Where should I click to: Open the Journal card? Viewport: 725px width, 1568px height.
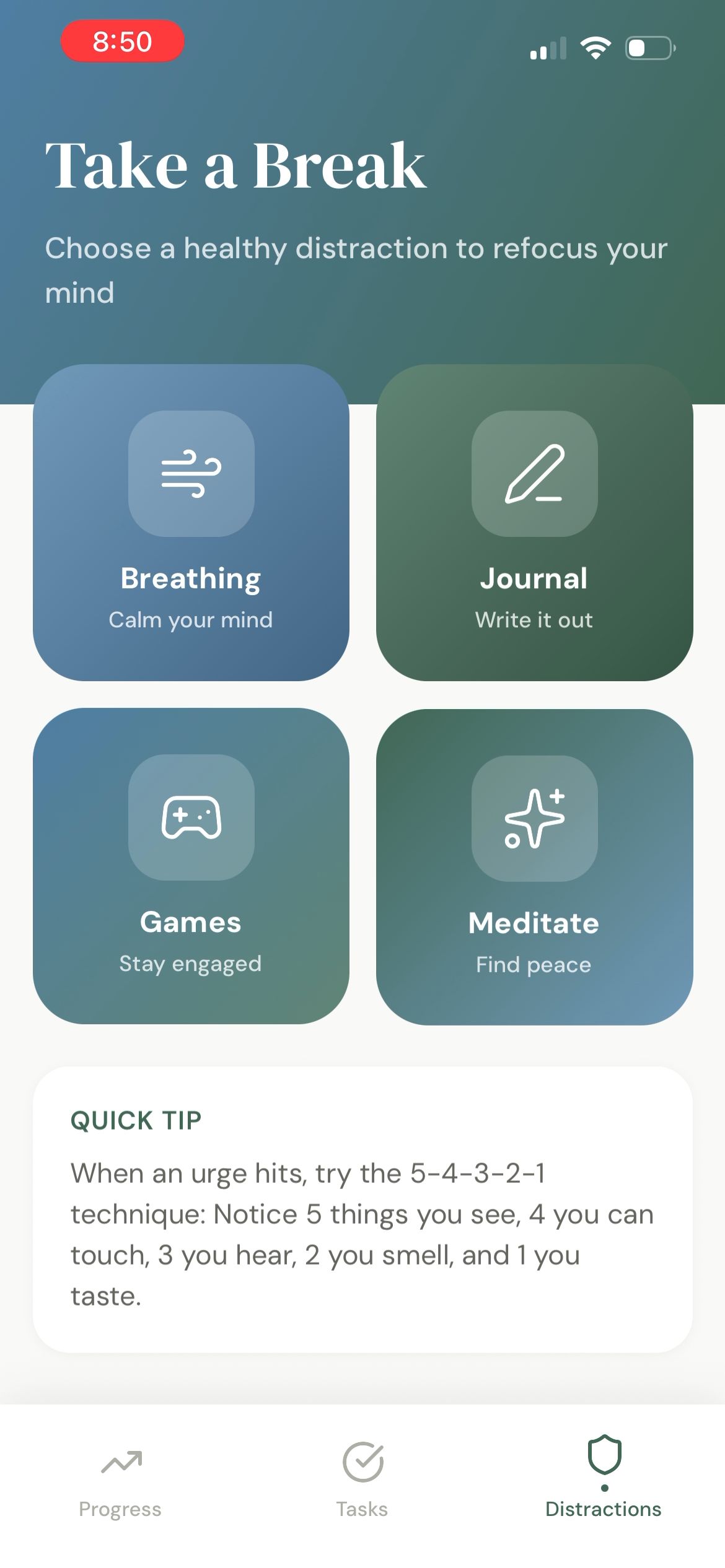534,523
